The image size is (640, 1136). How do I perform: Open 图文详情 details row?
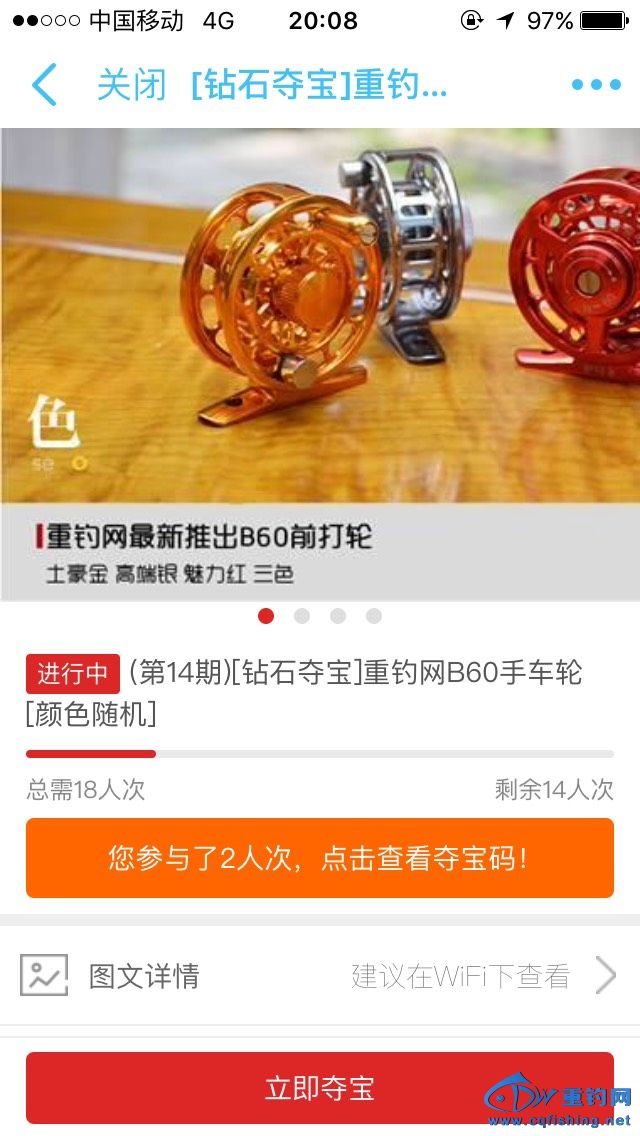pyautogui.click(x=320, y=975)
